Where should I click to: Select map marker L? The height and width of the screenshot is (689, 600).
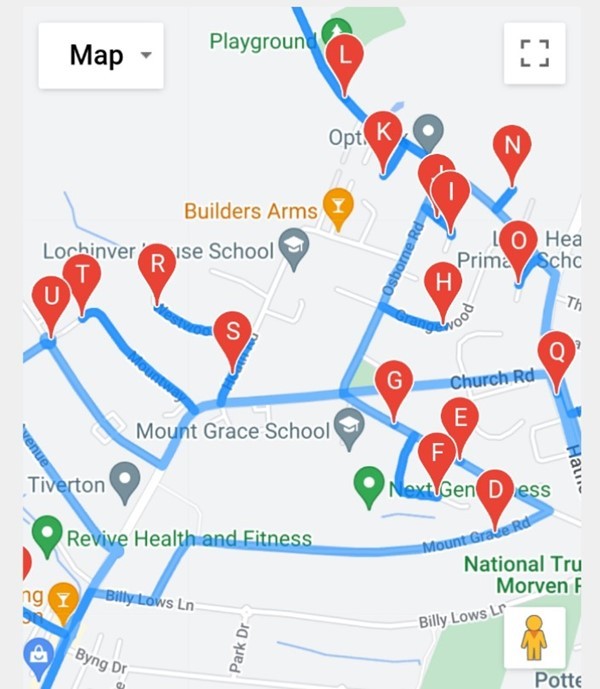point(345,56)
